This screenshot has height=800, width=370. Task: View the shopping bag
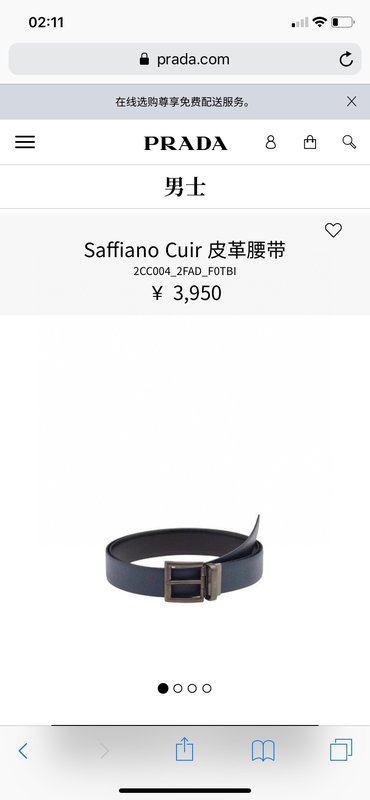[310, 142]
